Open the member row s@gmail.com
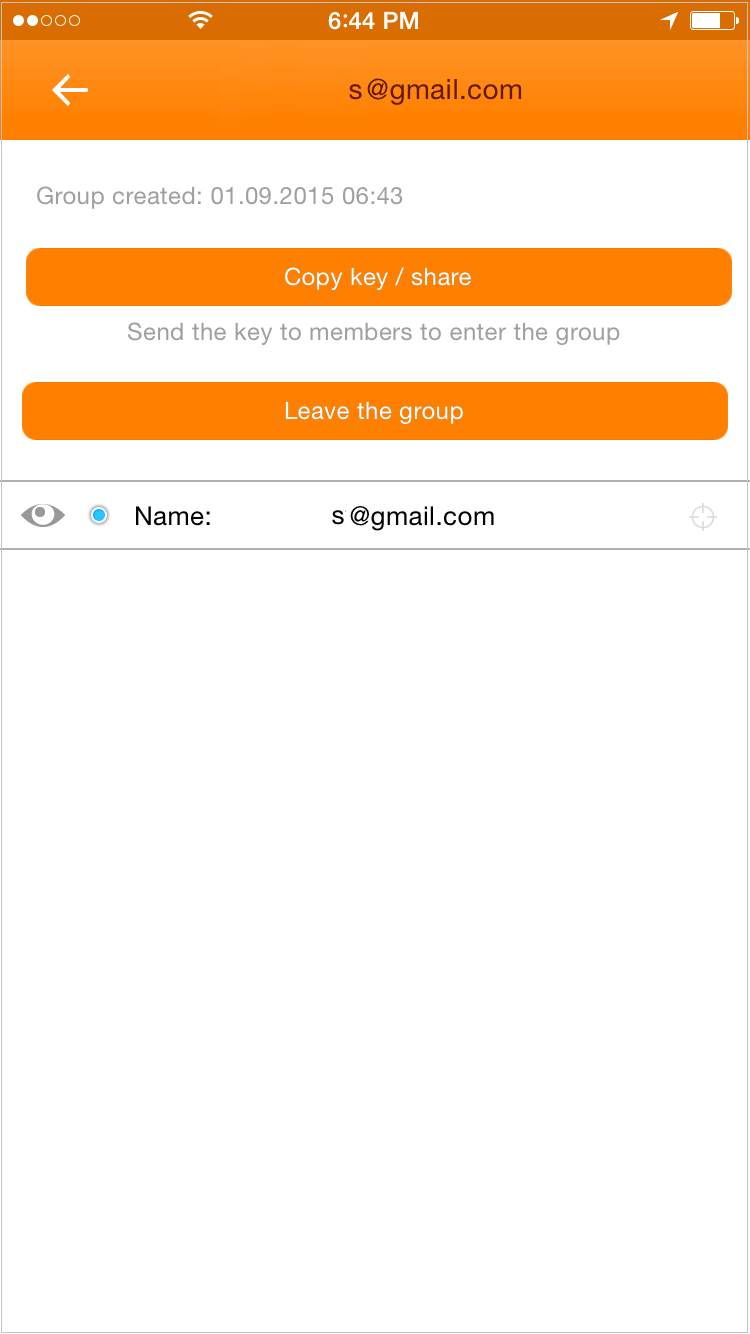Viewport: 750px width, 1334px height. (x=375, y=516)
